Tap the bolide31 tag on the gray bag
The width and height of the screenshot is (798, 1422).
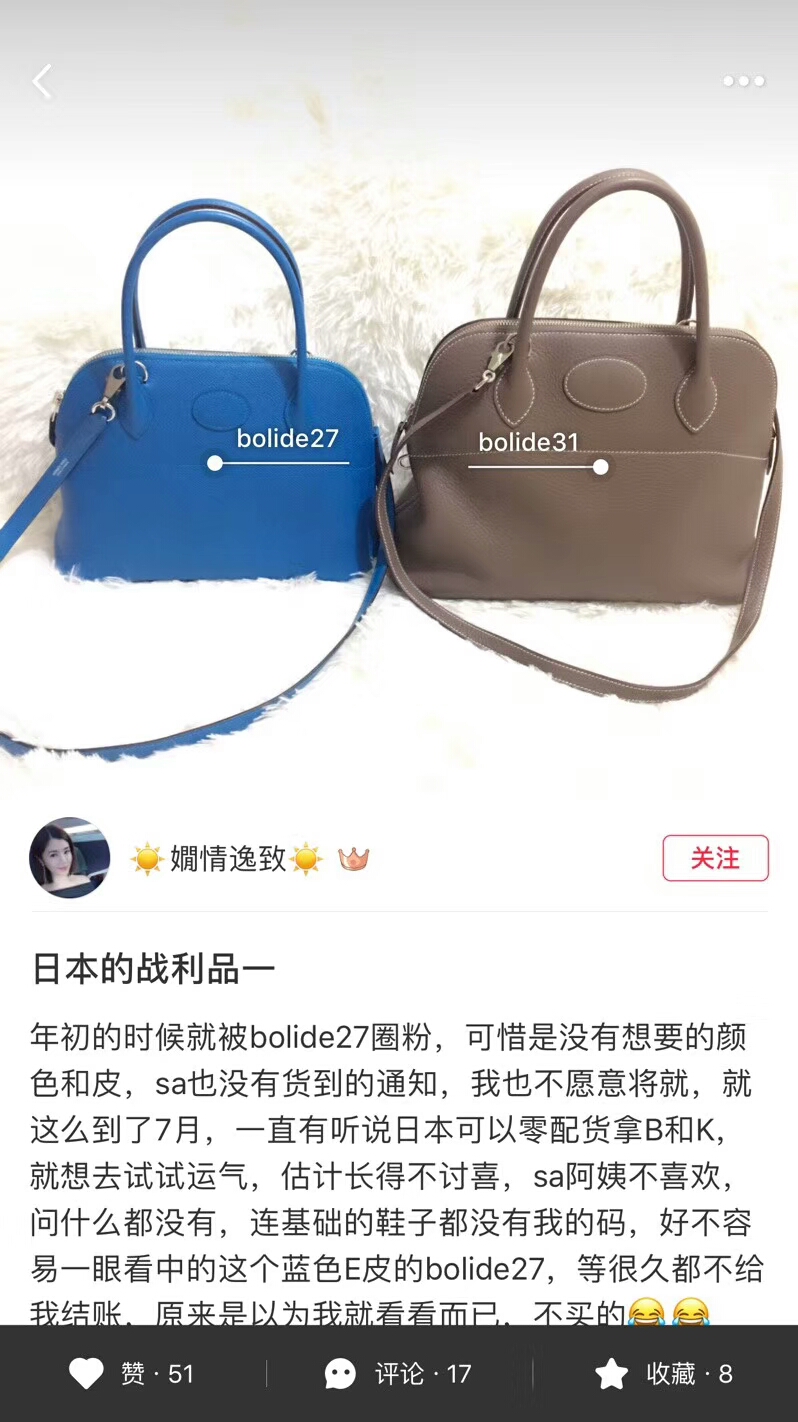[x=528, y=443]
